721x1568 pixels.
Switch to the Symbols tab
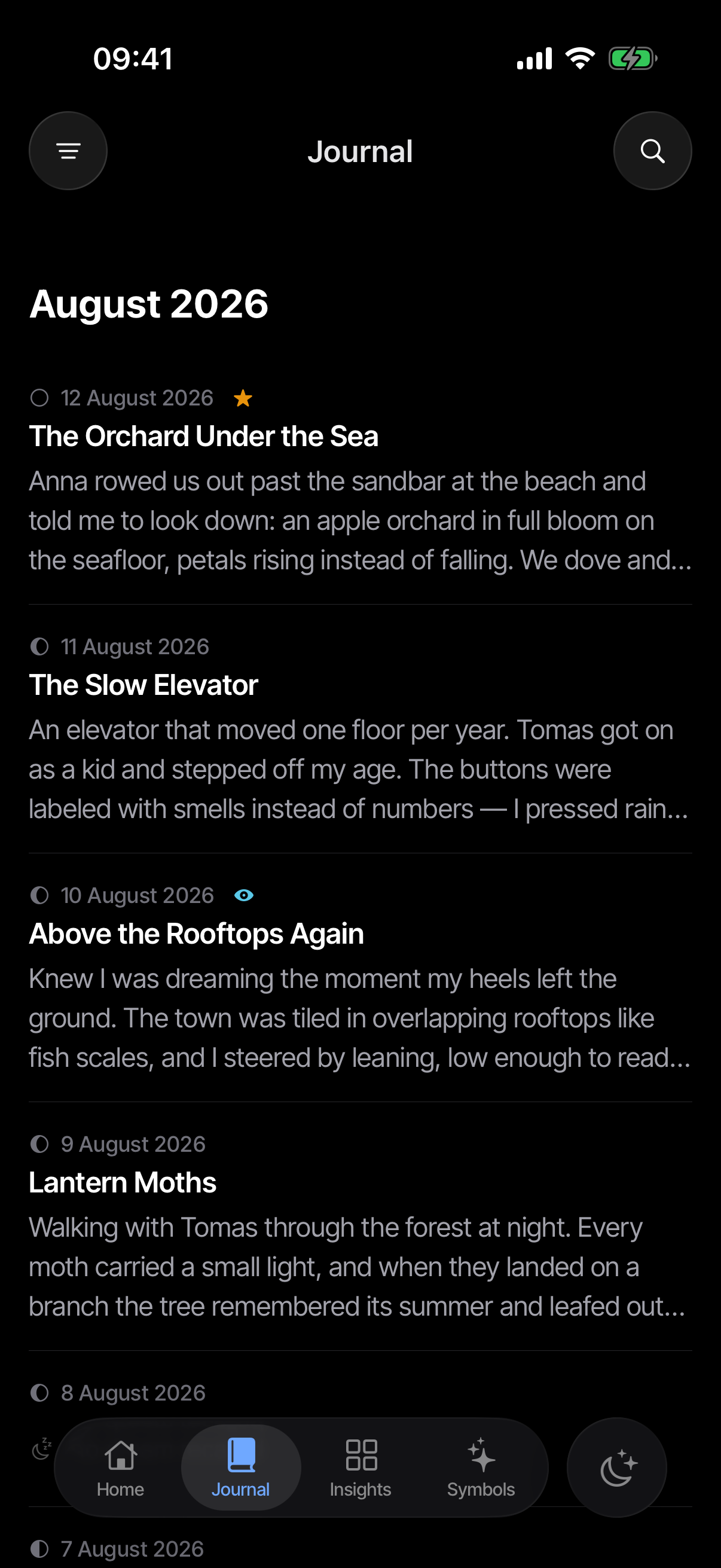point(481,1468)
